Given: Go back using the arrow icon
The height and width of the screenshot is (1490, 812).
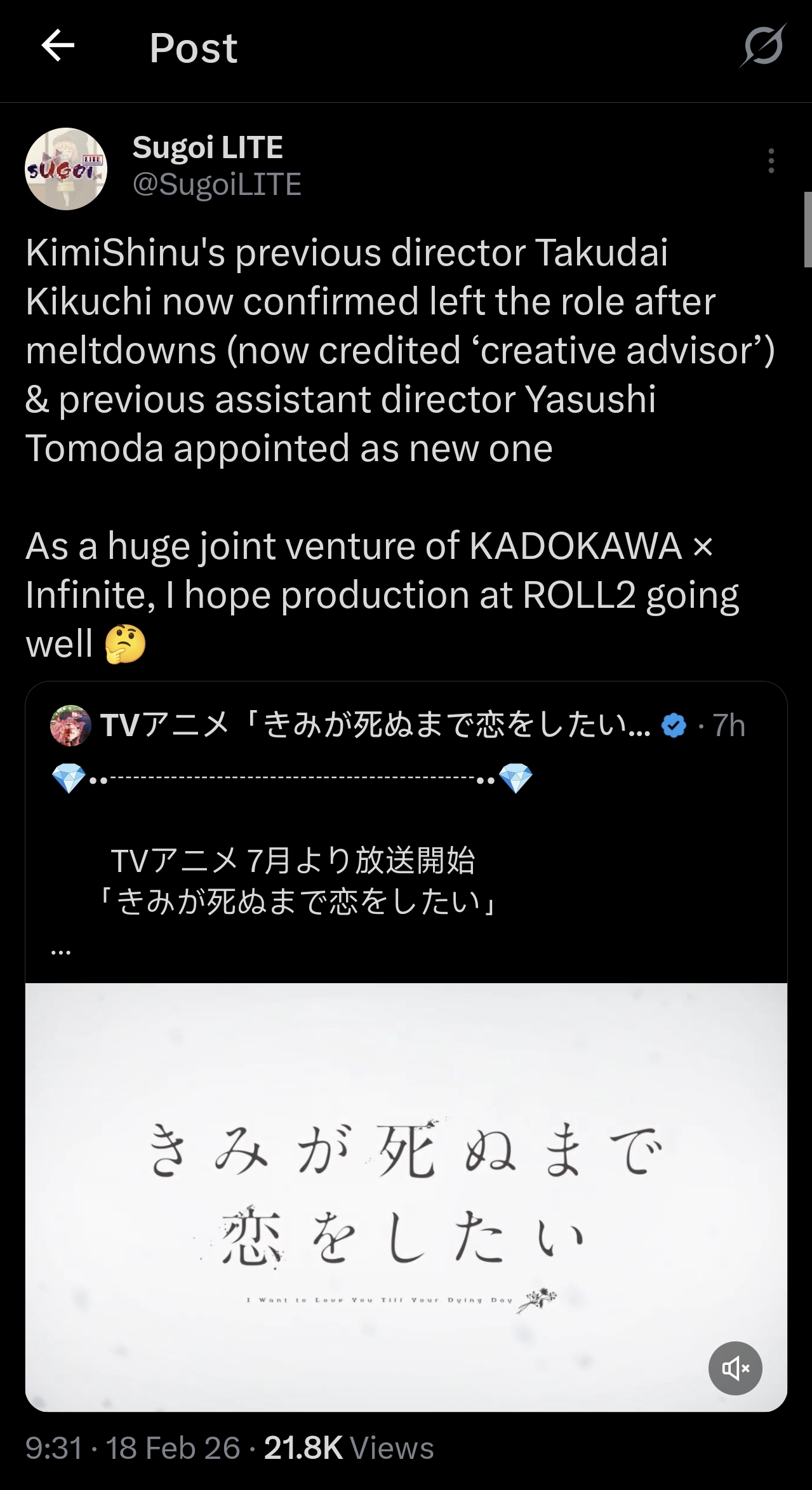Looking at the screenshot, I should tap(58, 46).
